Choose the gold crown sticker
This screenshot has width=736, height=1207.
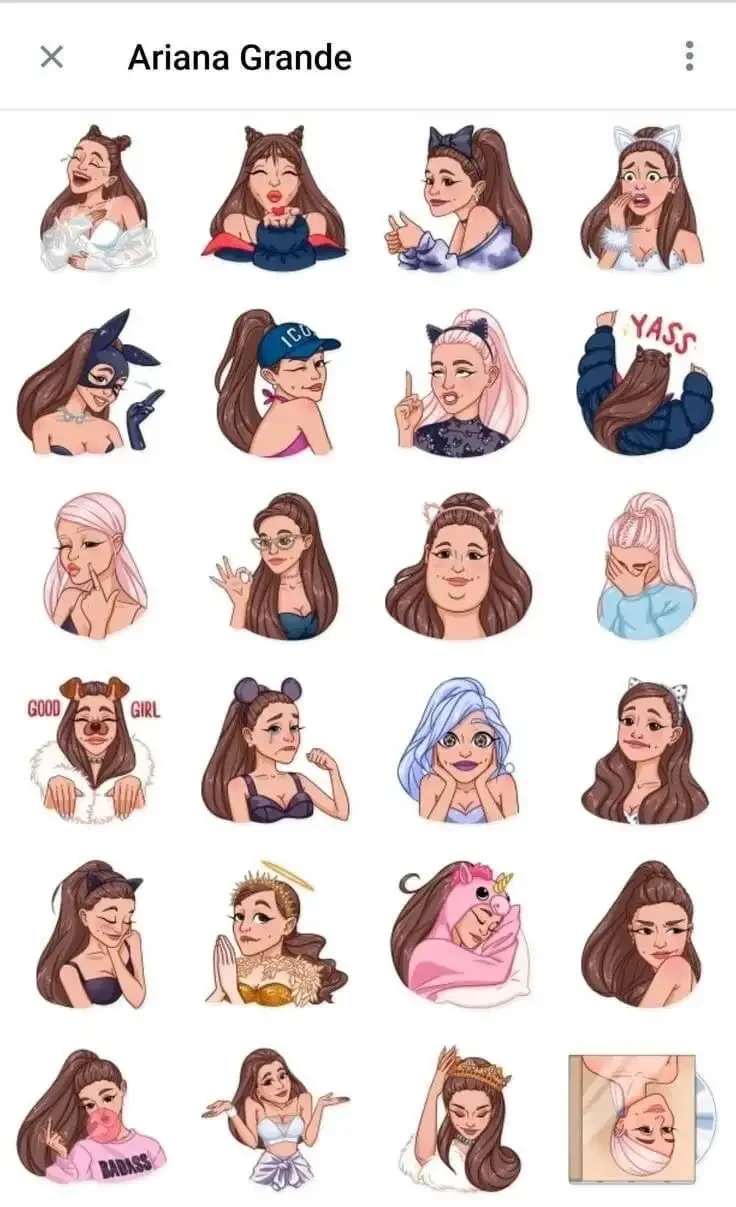(460, 1117)
